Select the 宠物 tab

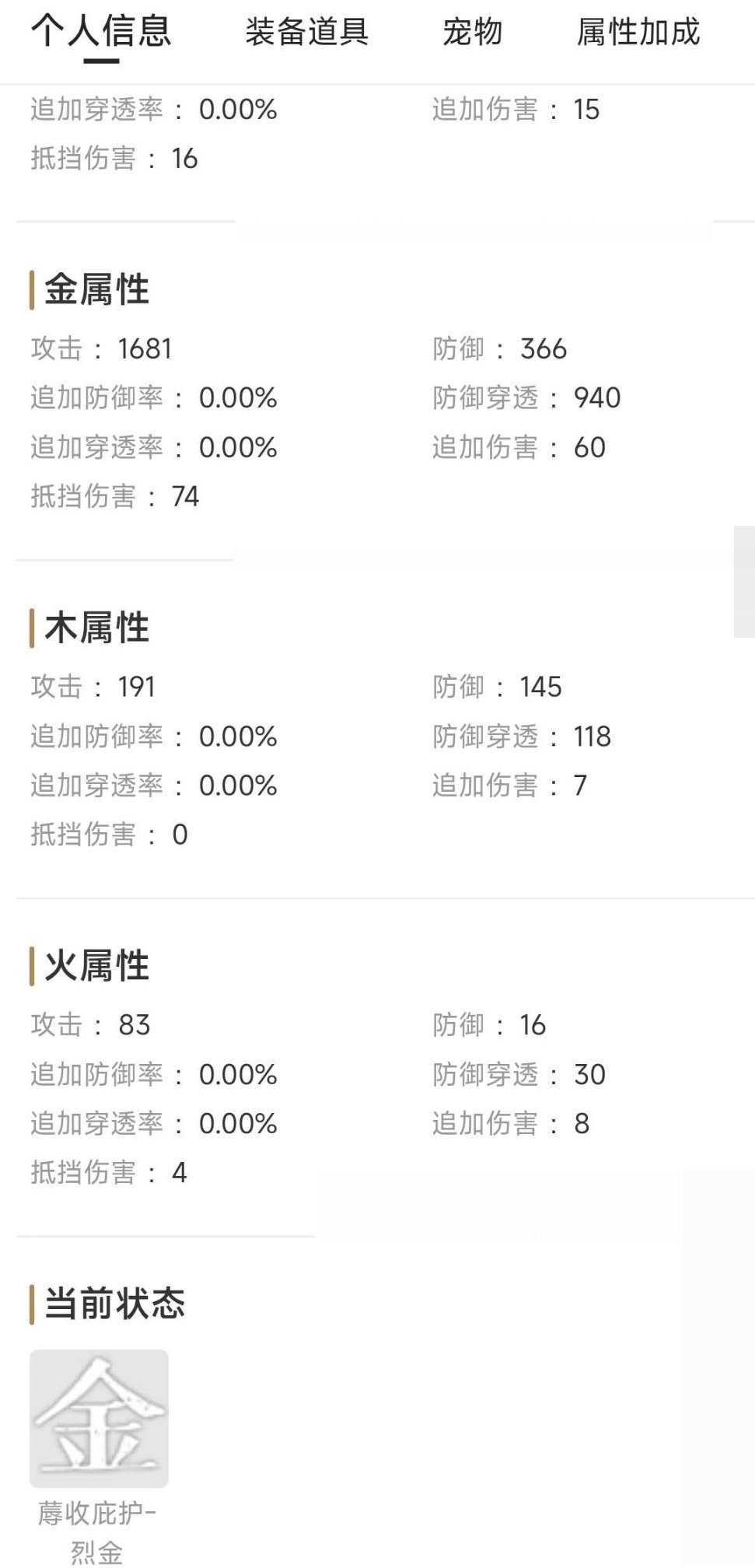[473, 33]
